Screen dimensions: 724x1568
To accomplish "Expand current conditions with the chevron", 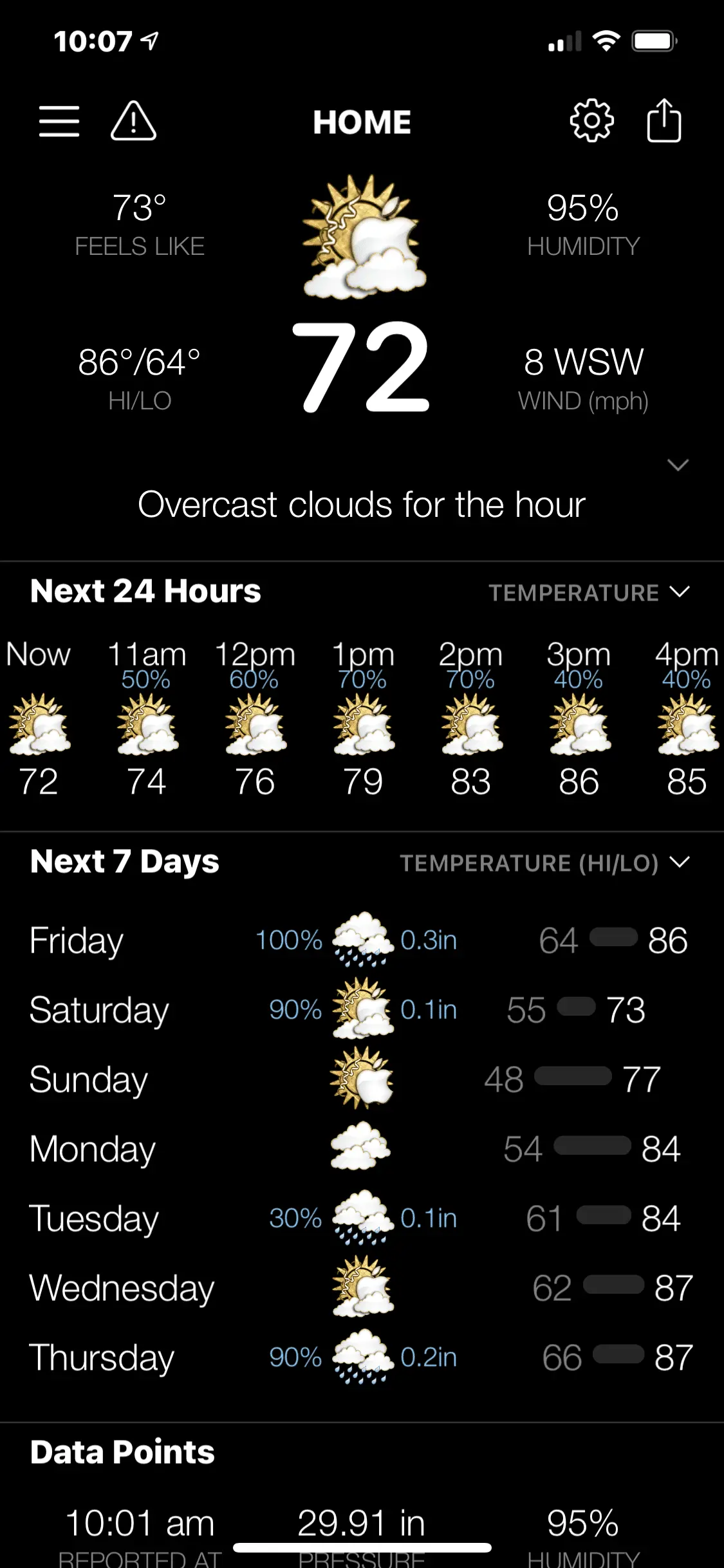I will [x=678, y=465].
